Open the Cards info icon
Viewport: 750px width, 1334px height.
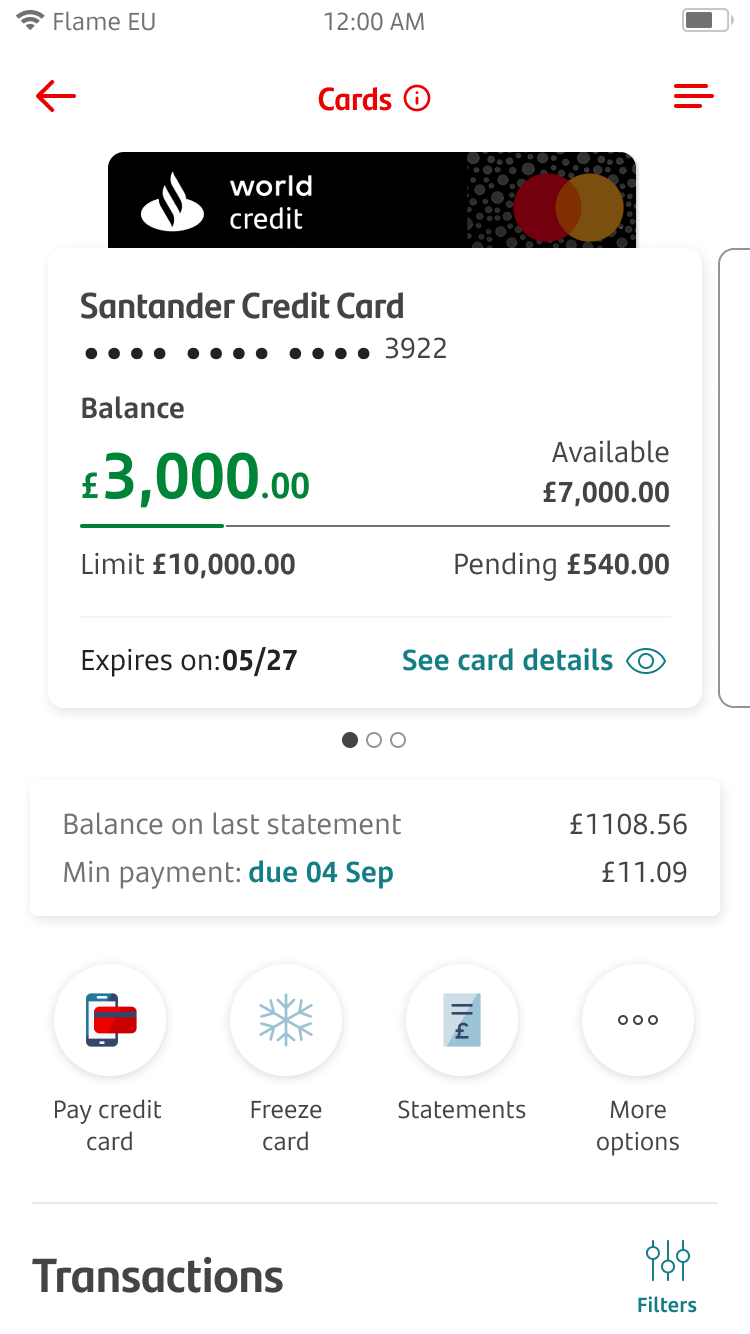[x=417, y=98]
